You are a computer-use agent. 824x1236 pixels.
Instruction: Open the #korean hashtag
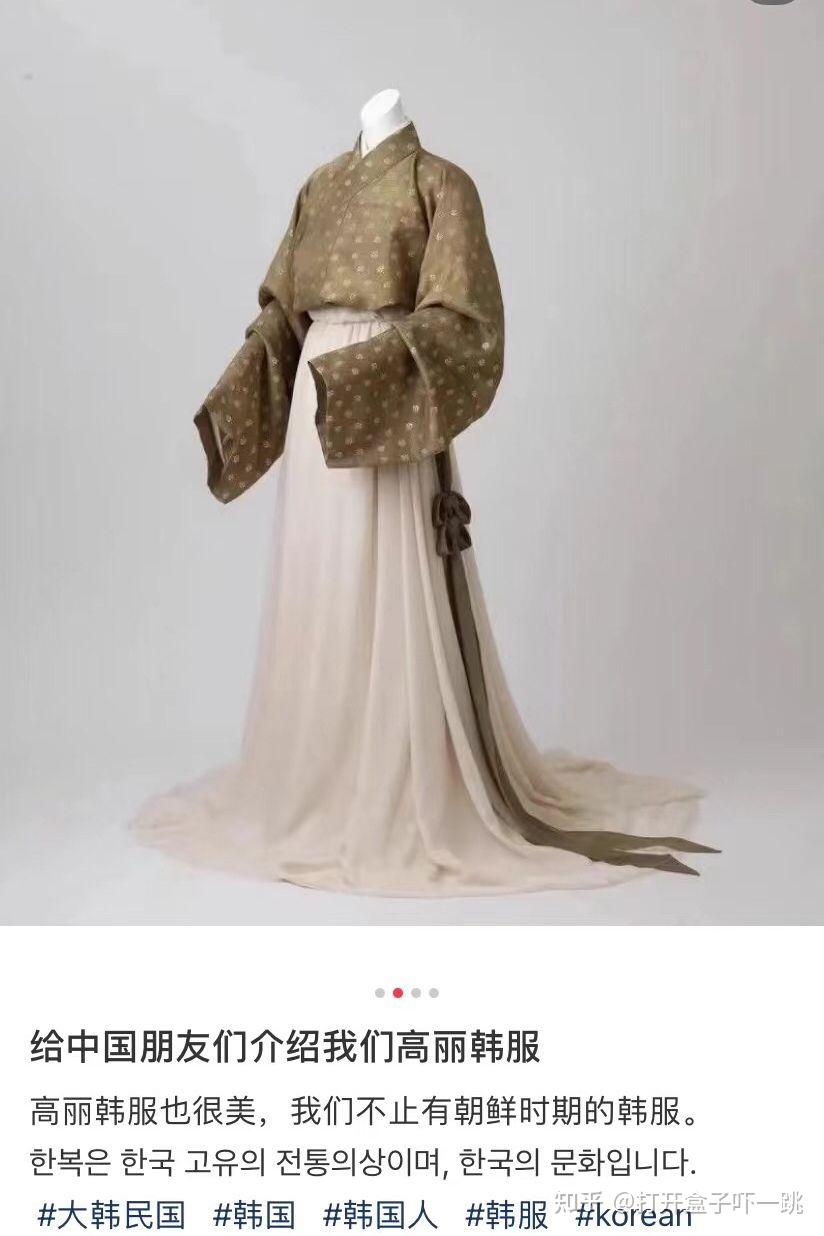coord(634,1216)
